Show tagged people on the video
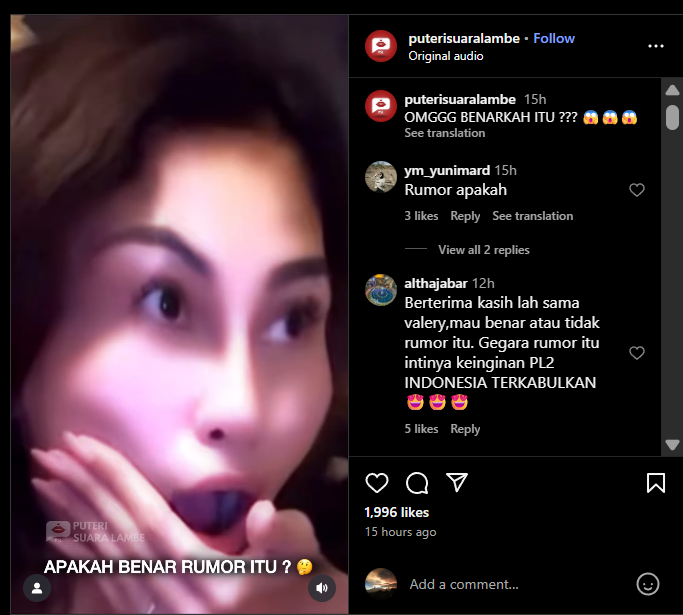This screenshot has width=683, height=615. (37, 589)
